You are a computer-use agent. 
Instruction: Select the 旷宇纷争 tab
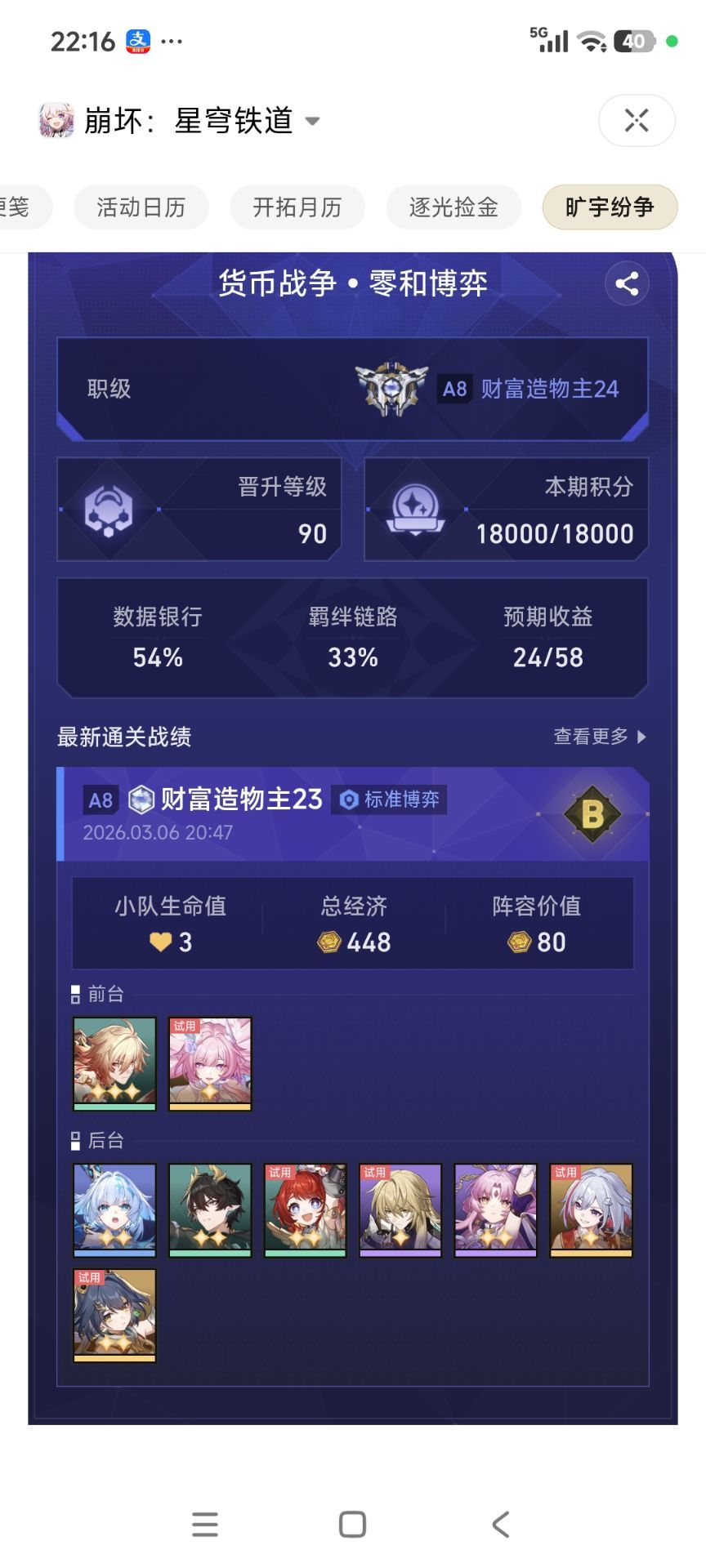click(x=610, y=207)
